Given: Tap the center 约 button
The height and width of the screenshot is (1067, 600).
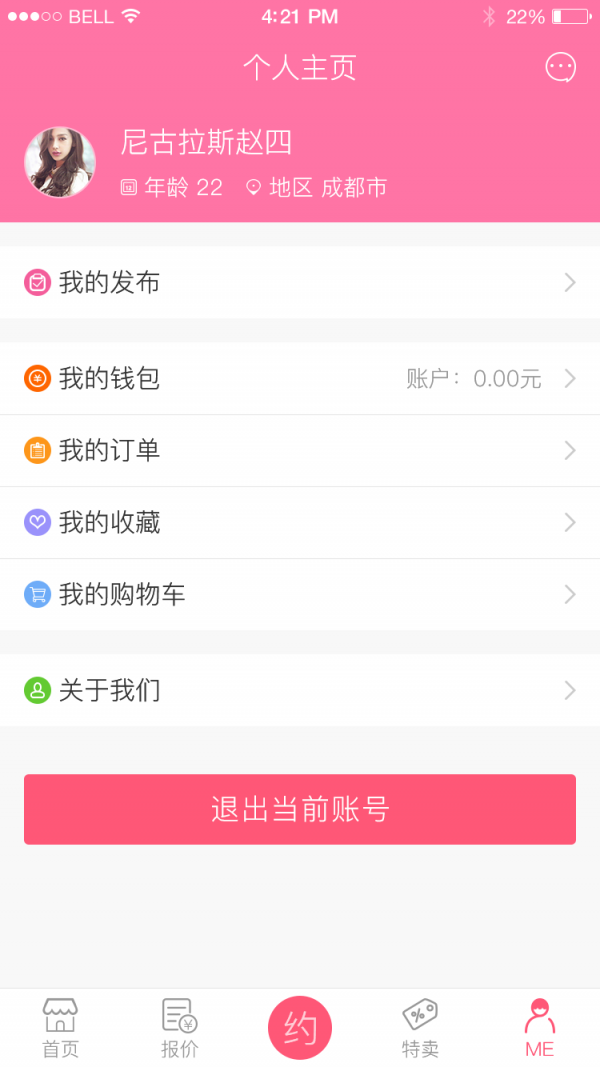Looking at the screenshot, I should point(300,1028).
